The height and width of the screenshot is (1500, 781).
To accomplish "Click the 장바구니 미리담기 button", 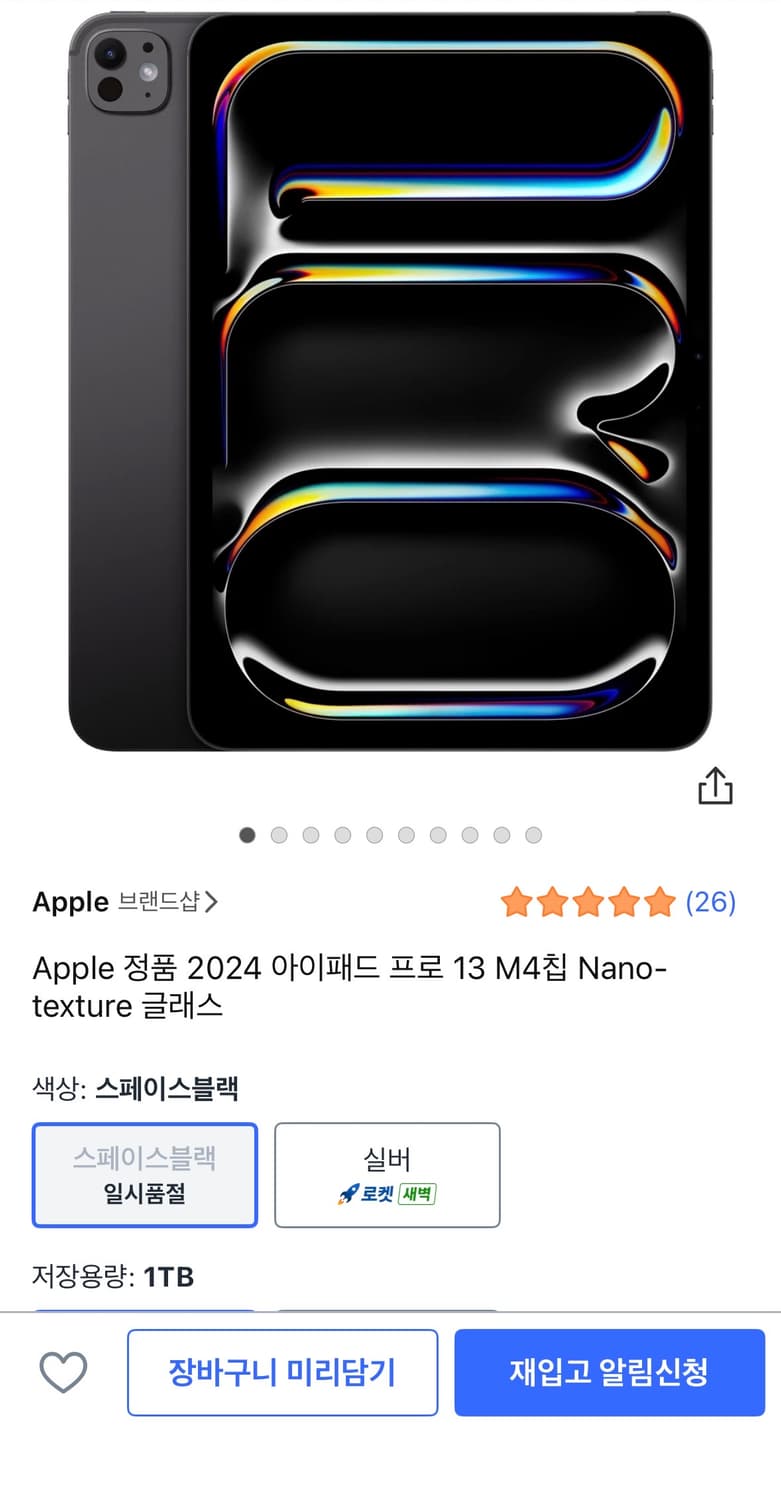I will tap(283, 1372).
